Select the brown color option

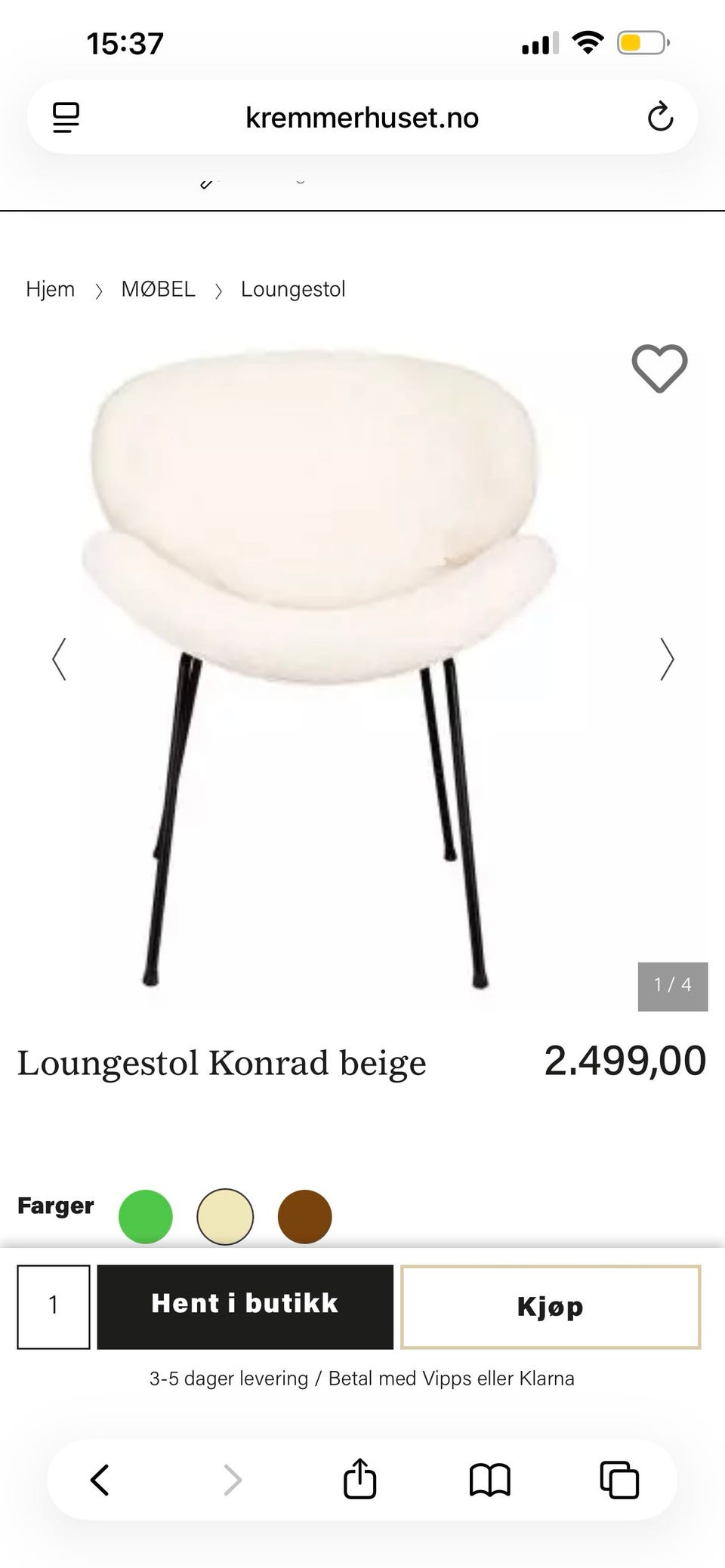coord(305,1216)
